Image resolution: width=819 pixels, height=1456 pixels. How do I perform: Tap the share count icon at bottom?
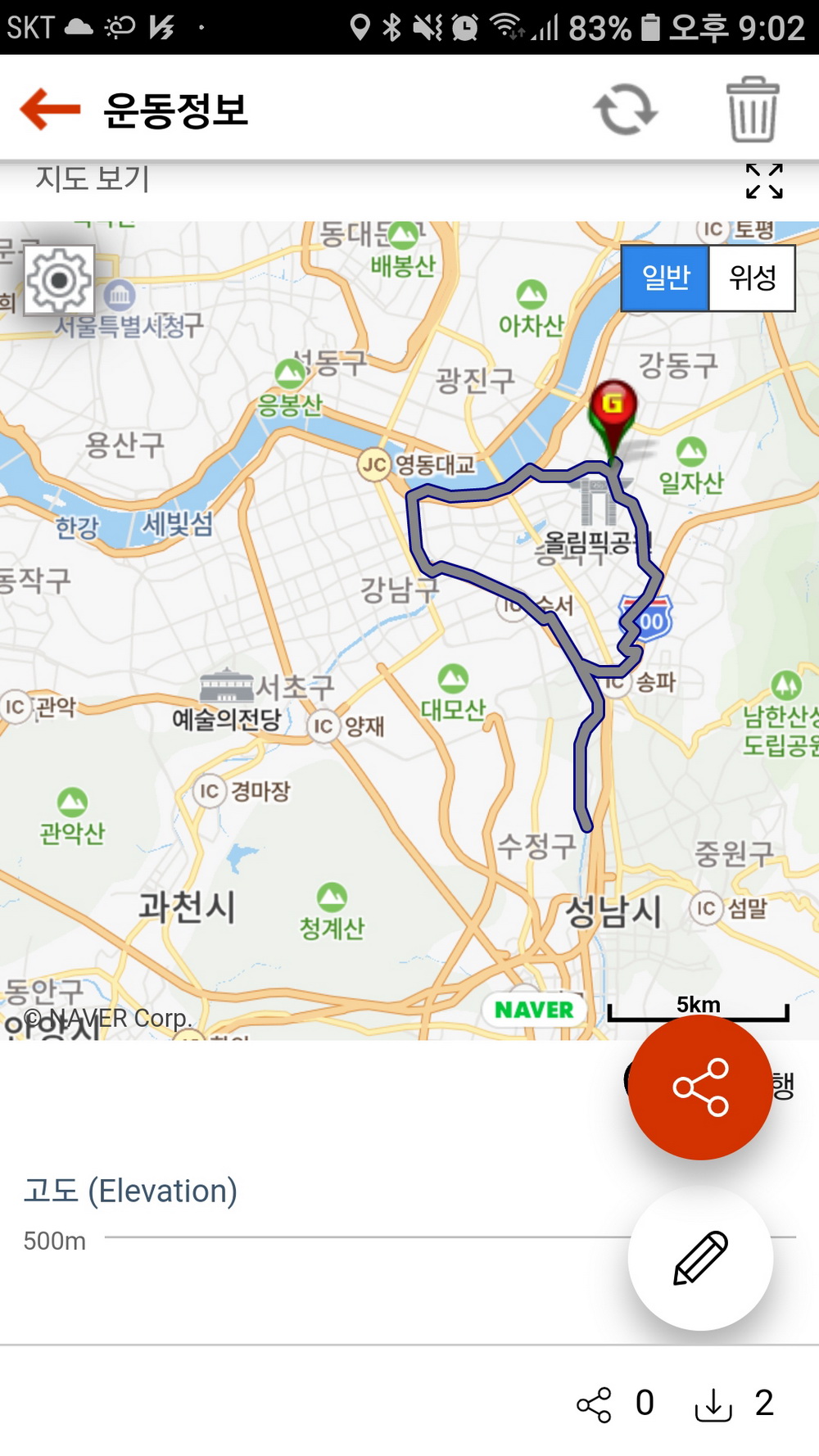[594, 1404]
